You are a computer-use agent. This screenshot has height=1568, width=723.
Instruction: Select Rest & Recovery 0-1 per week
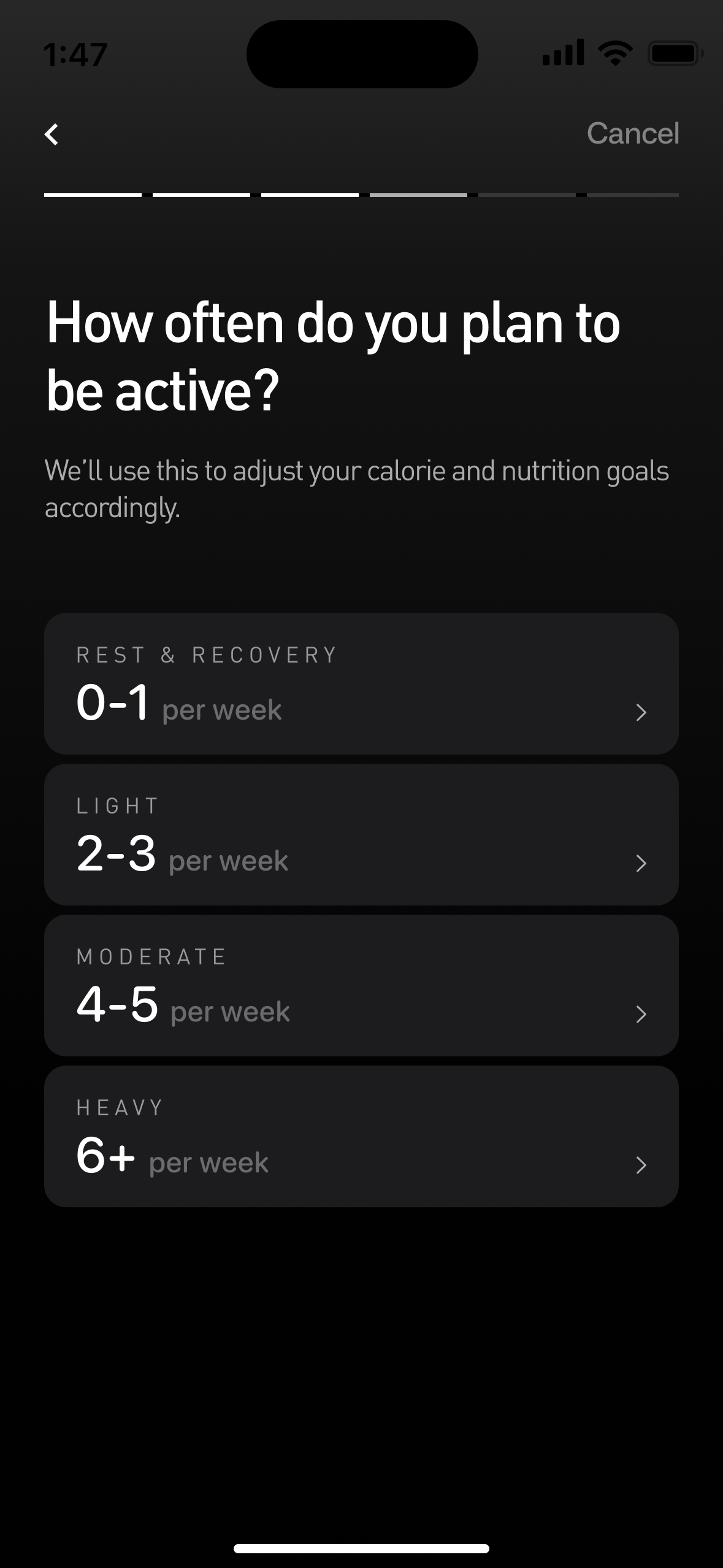[x=361, y=683]
